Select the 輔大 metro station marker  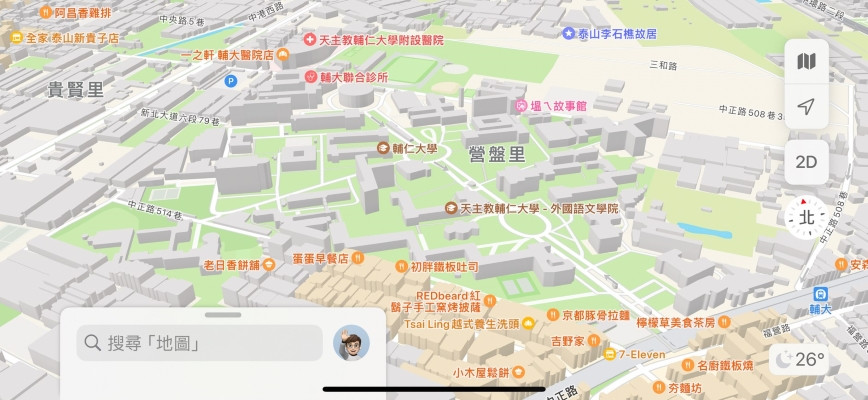click(x=820, y=294)
